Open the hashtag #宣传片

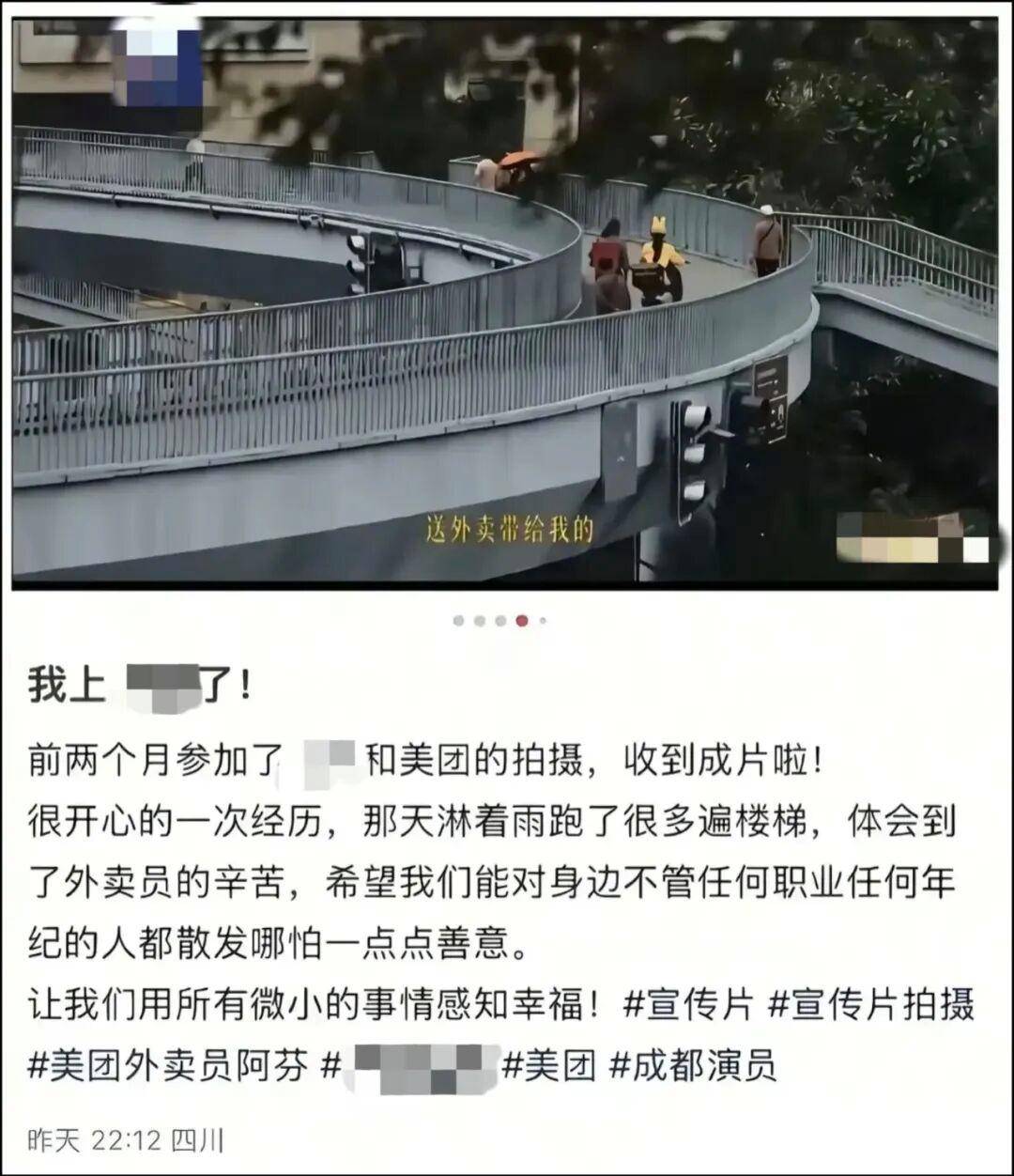click(688, 1006)
